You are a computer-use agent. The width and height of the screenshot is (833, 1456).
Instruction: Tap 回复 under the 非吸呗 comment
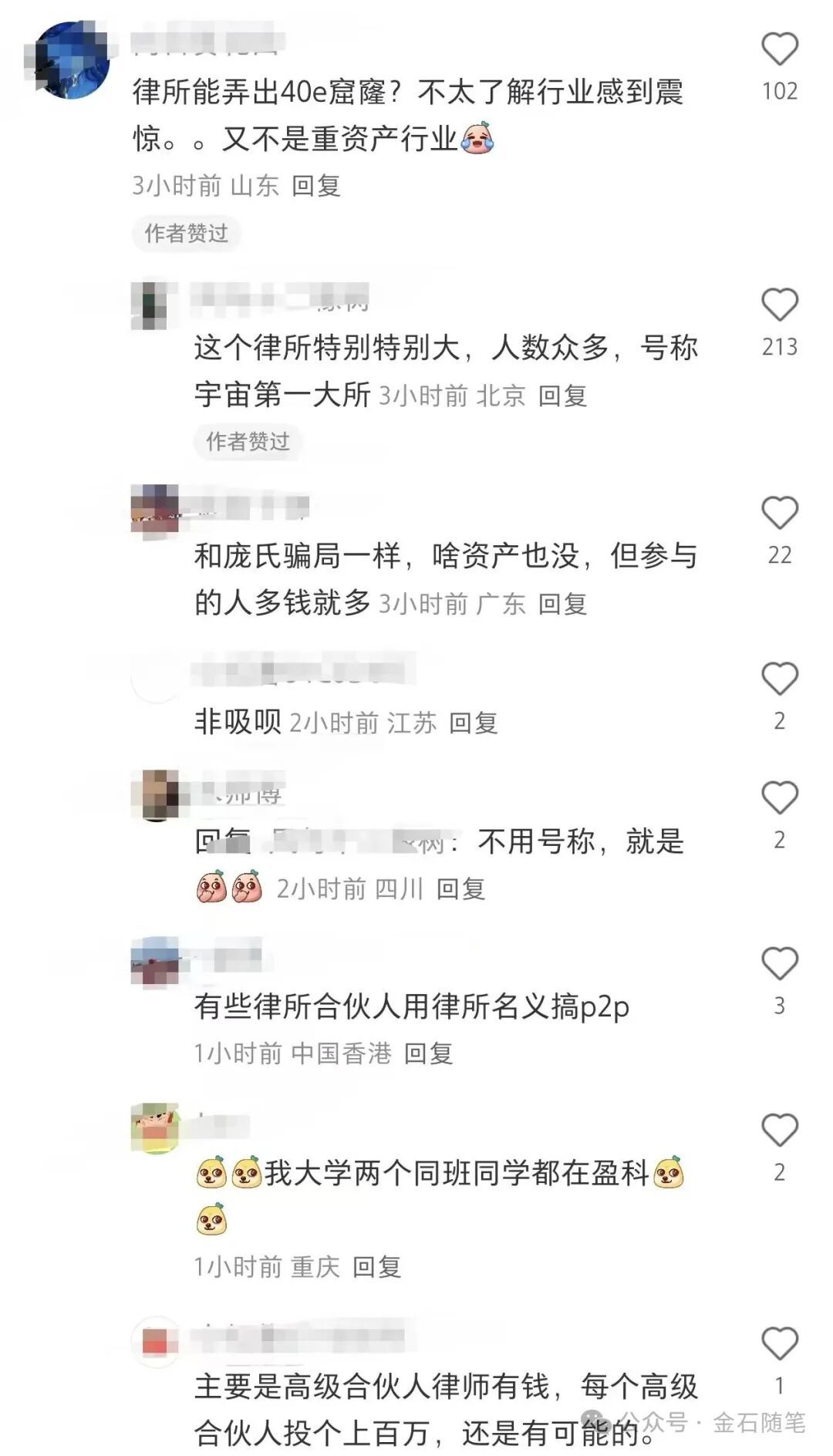[x=474, y=723]
